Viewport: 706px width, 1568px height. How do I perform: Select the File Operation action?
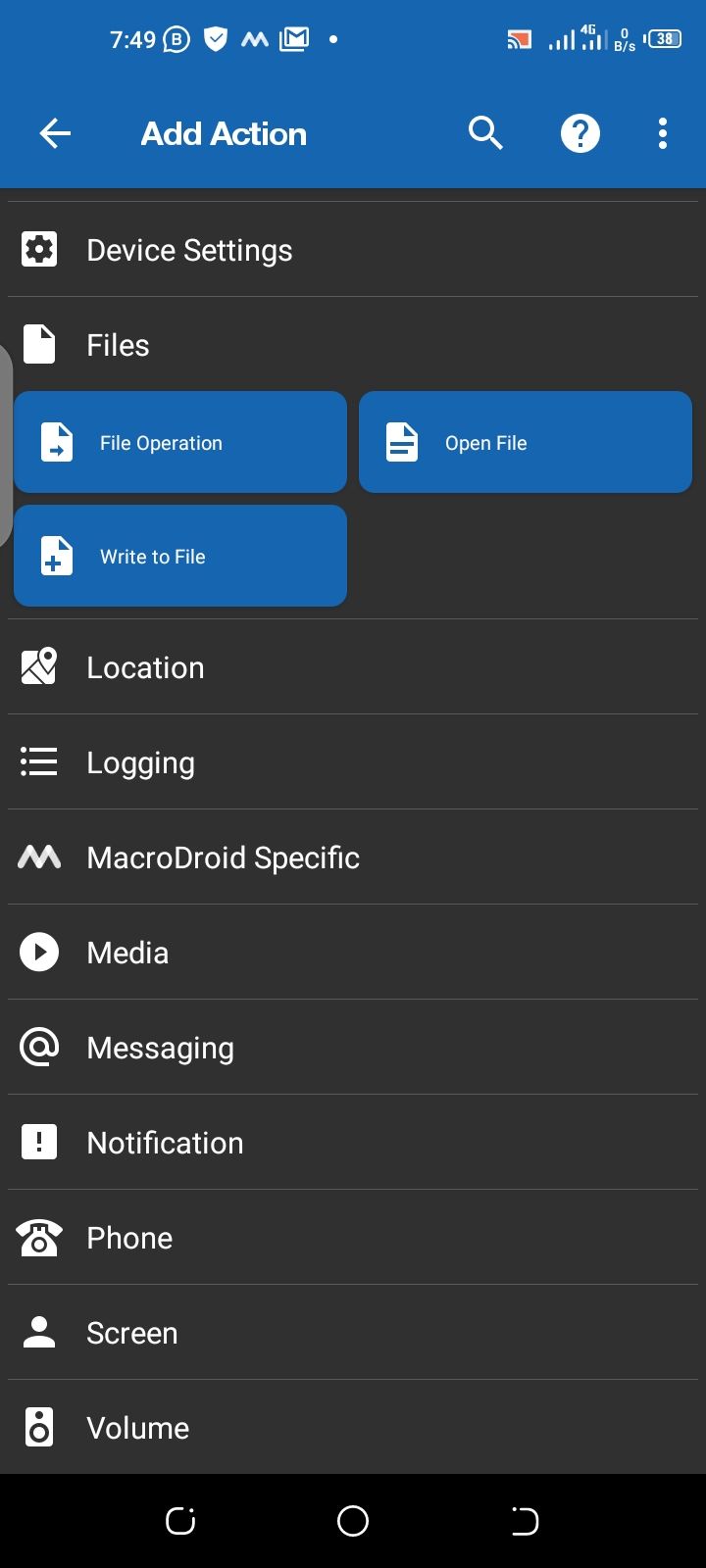pos(180,443)
